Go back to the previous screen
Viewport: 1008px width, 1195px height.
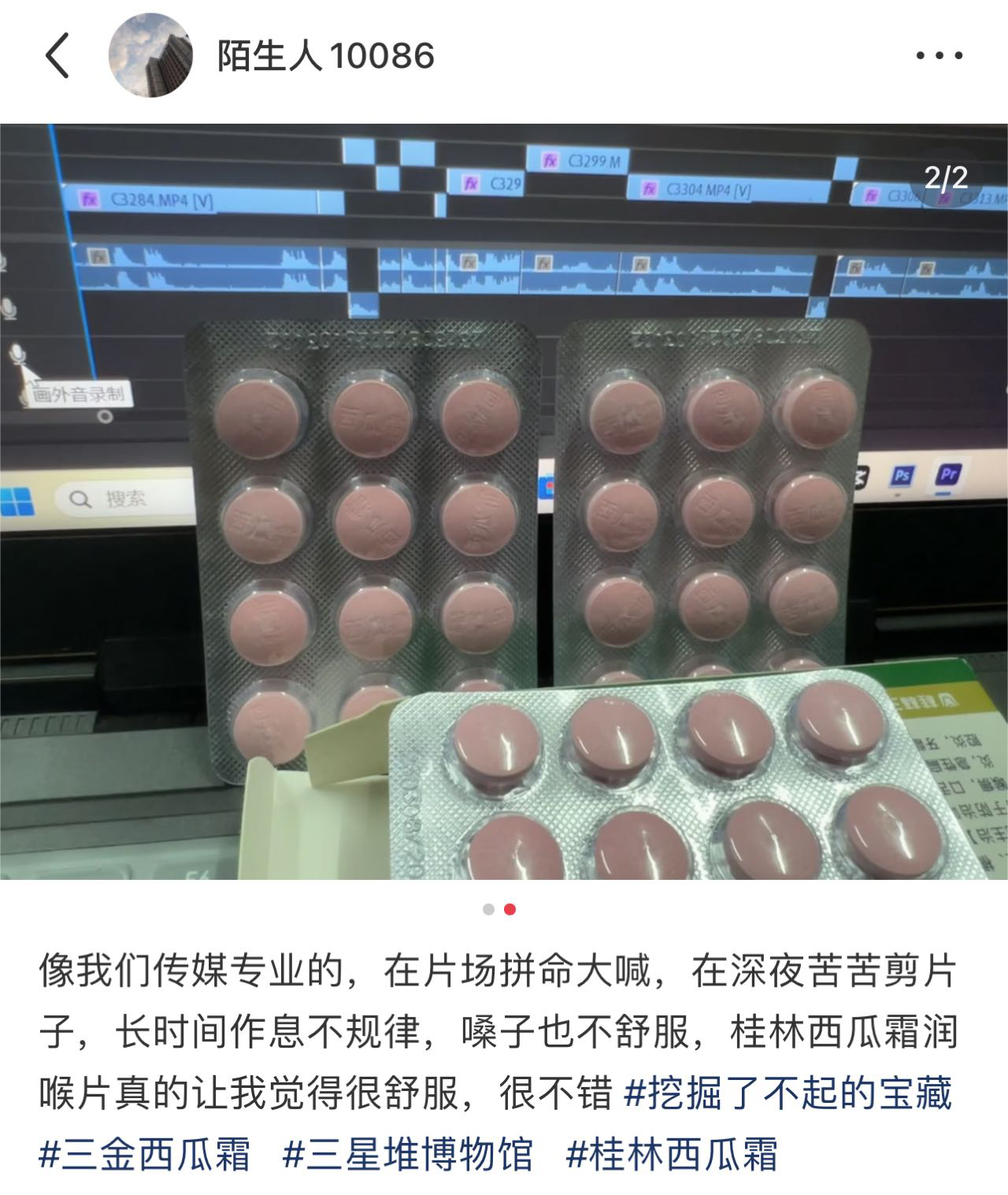click(57, 56)
